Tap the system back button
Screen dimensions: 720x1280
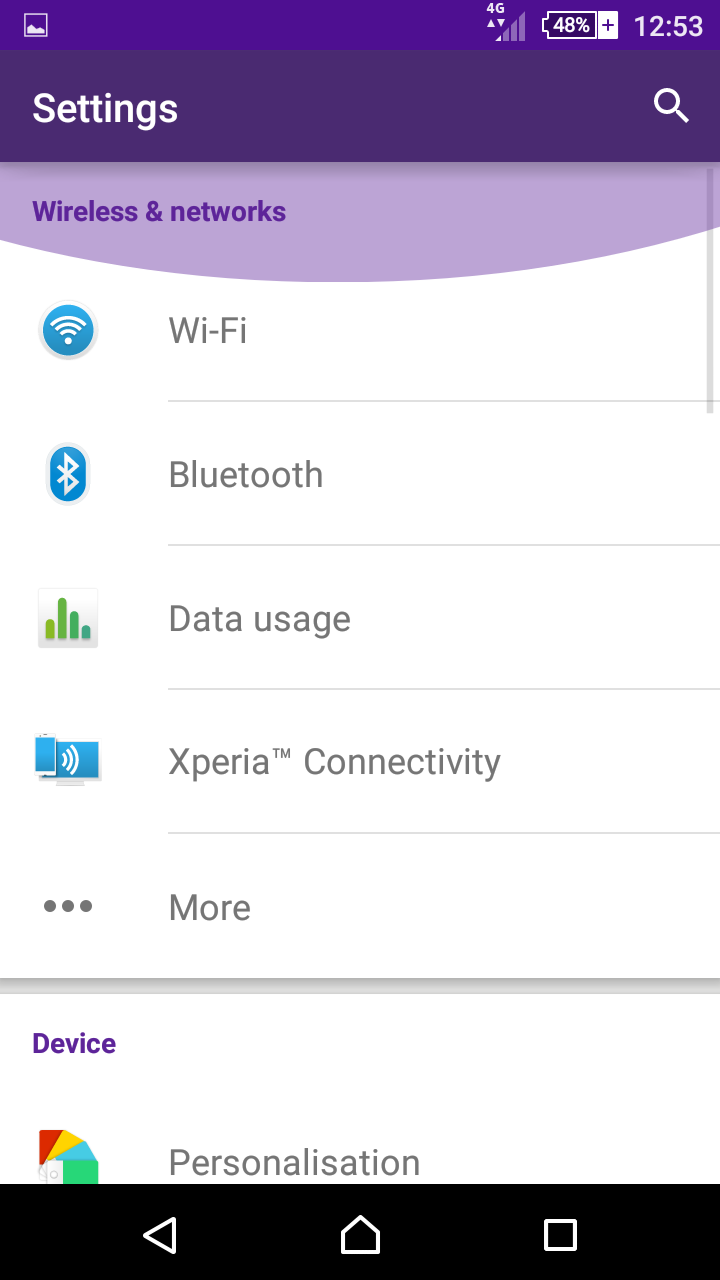click(x=160, y=1234)
